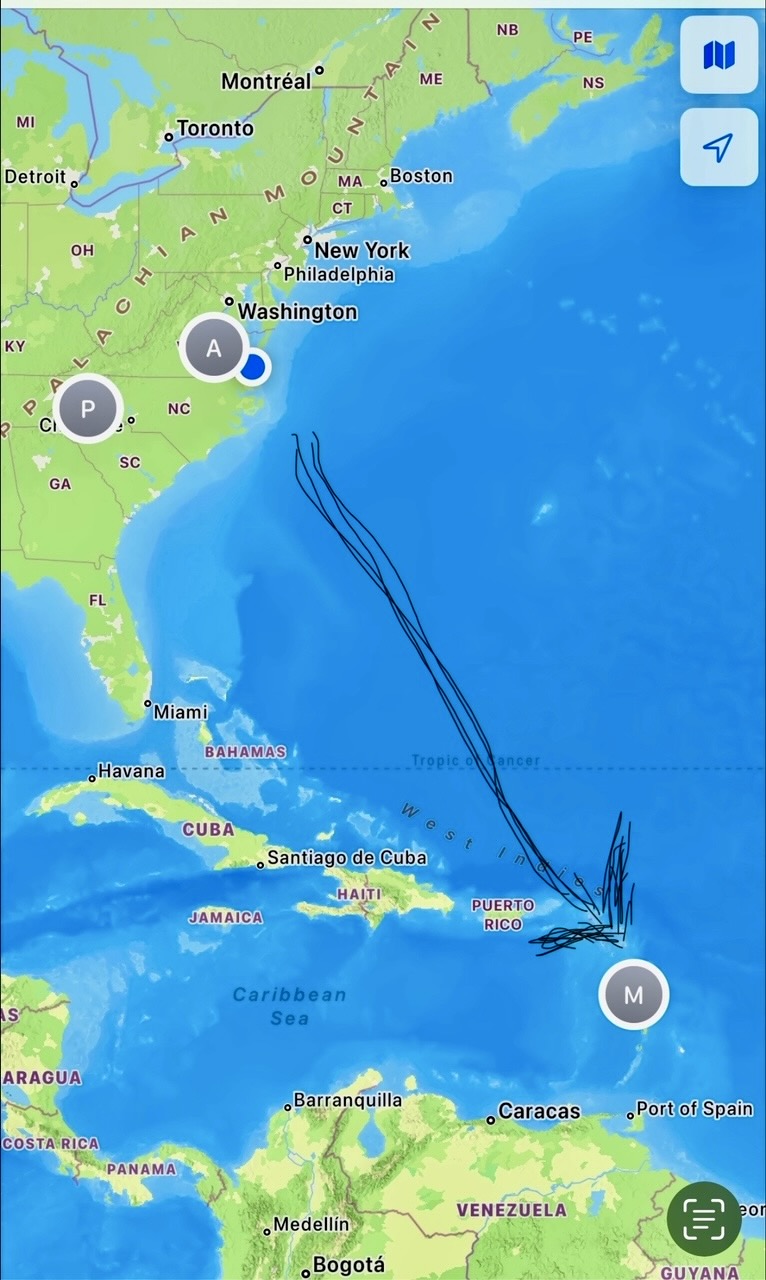Open the map style options

719,55
